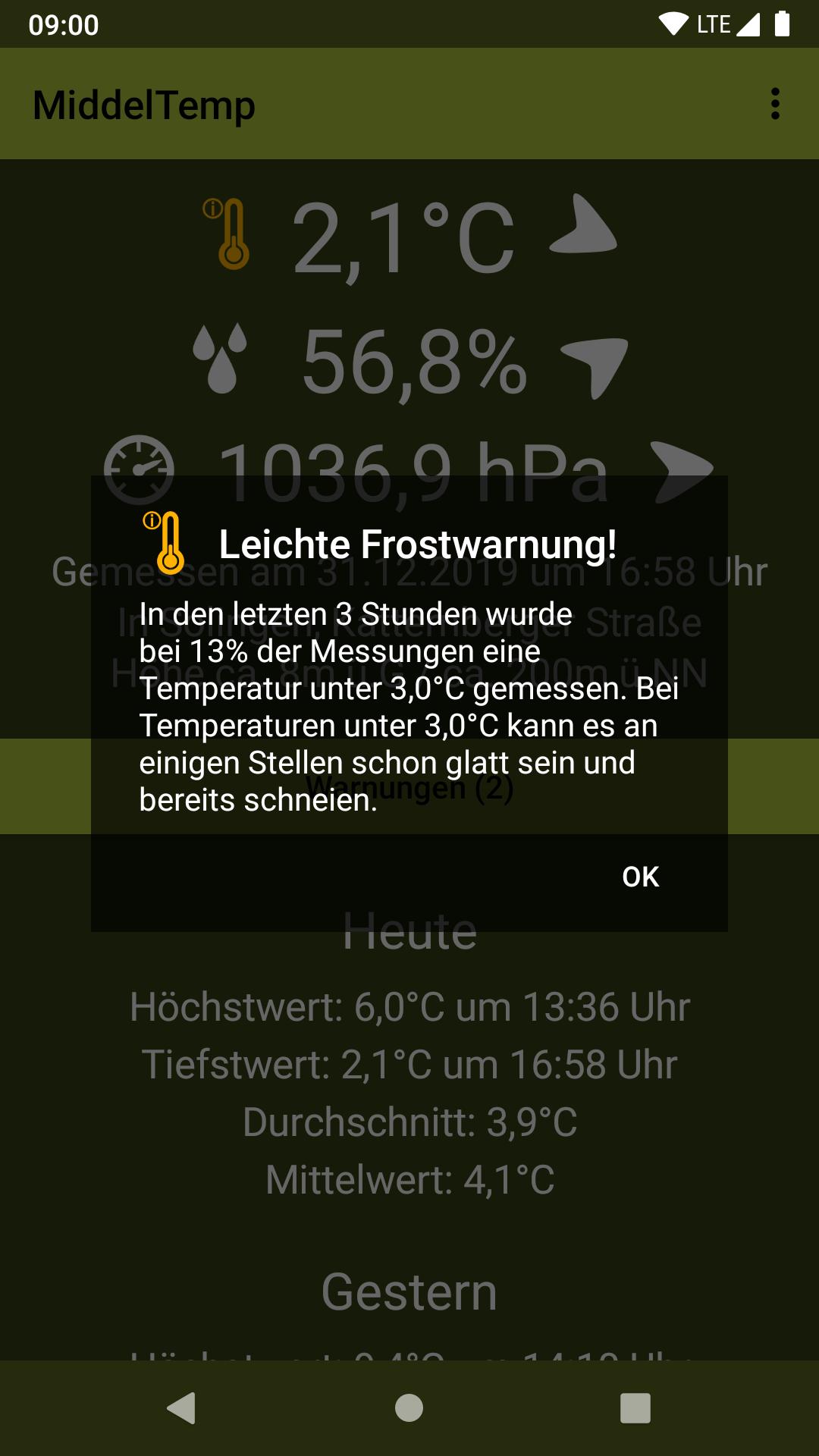Go to the home screen
Viewport: 819px width, 1456px height.
click(409, 1408)
